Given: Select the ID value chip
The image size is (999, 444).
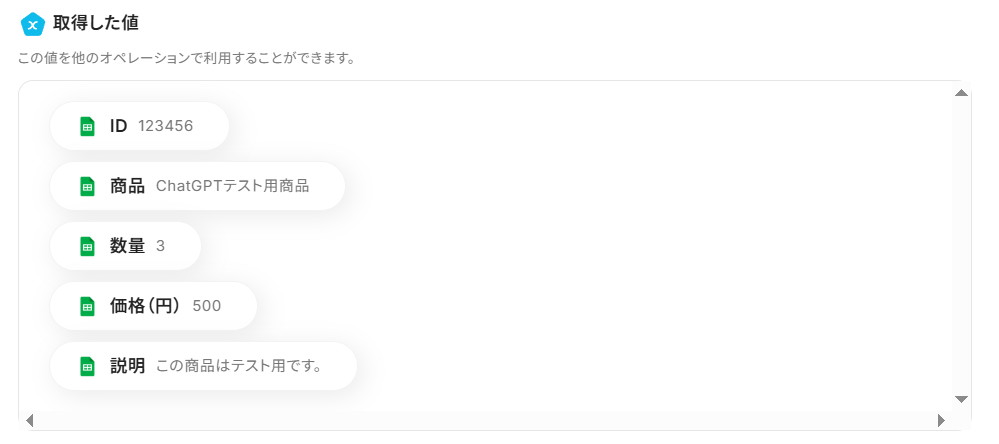Looking at the screenshot, I should tap(139, 126).
